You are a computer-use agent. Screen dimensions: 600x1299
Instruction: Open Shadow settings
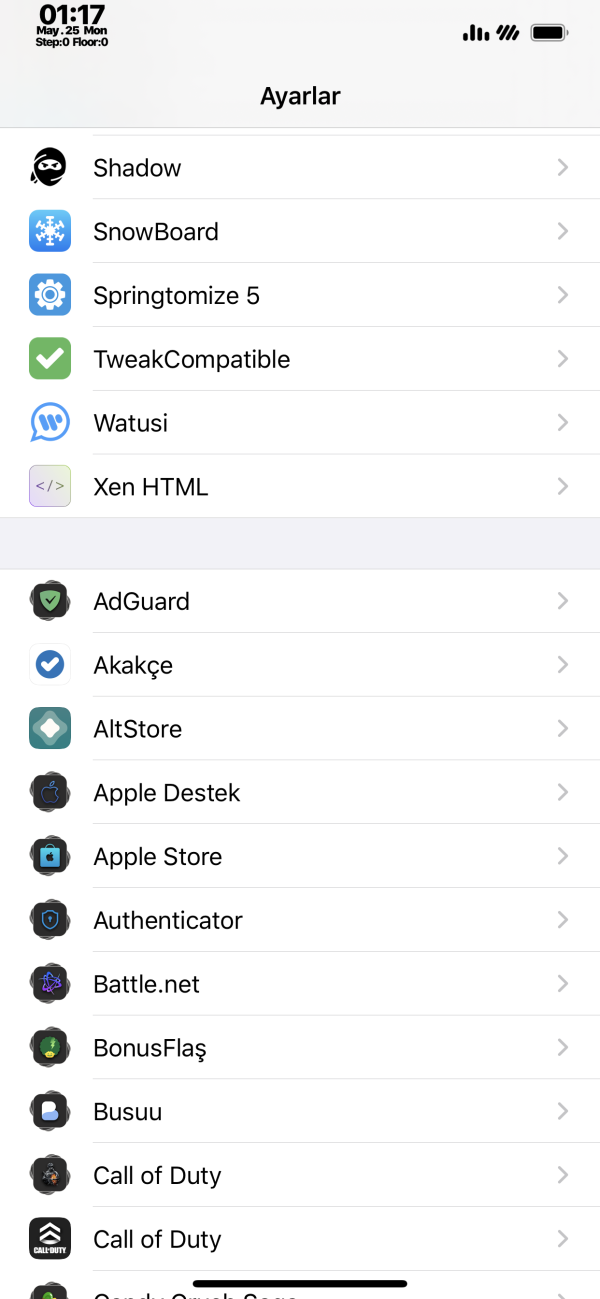click(x=300, y=168)
